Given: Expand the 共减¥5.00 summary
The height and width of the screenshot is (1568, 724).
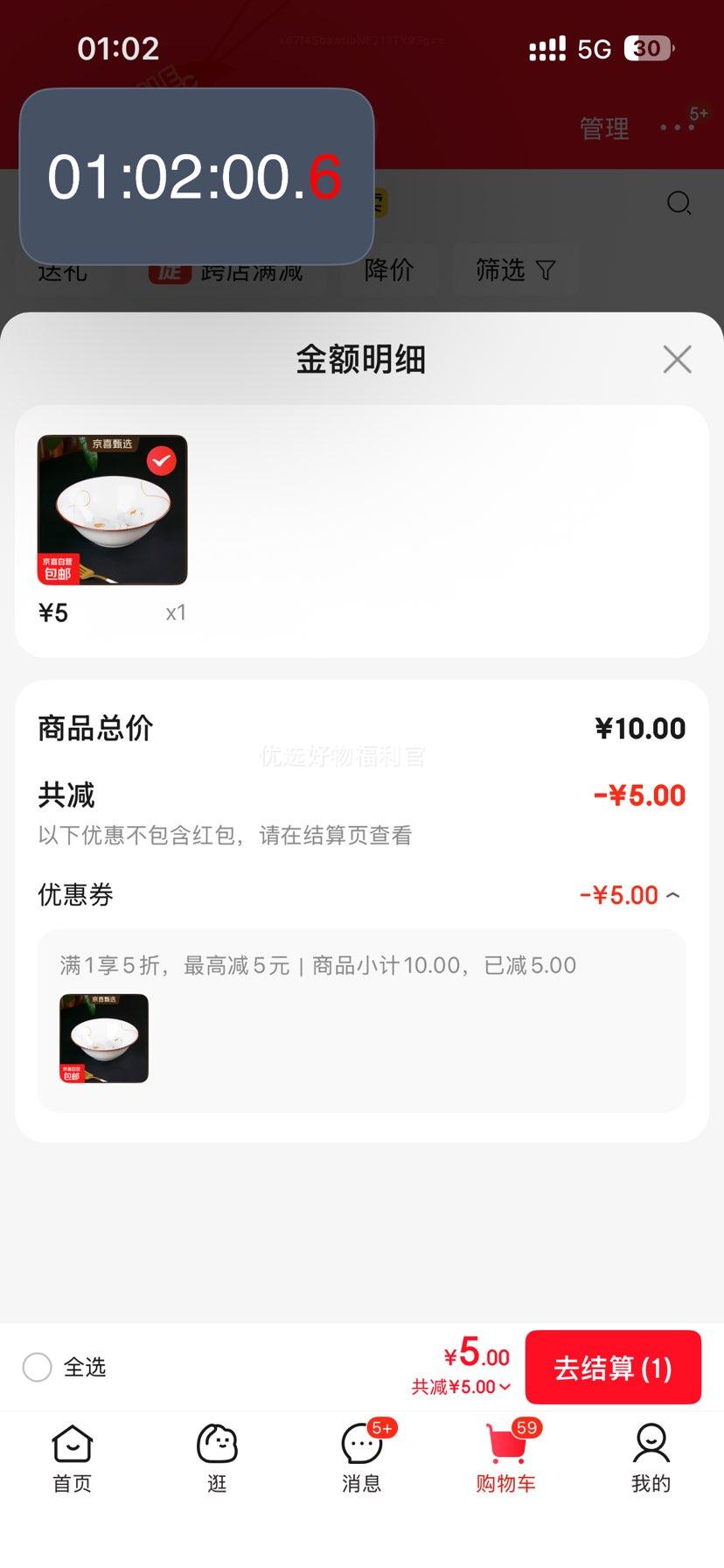Looking at the screenshot, I should [x=462, y=1387].
